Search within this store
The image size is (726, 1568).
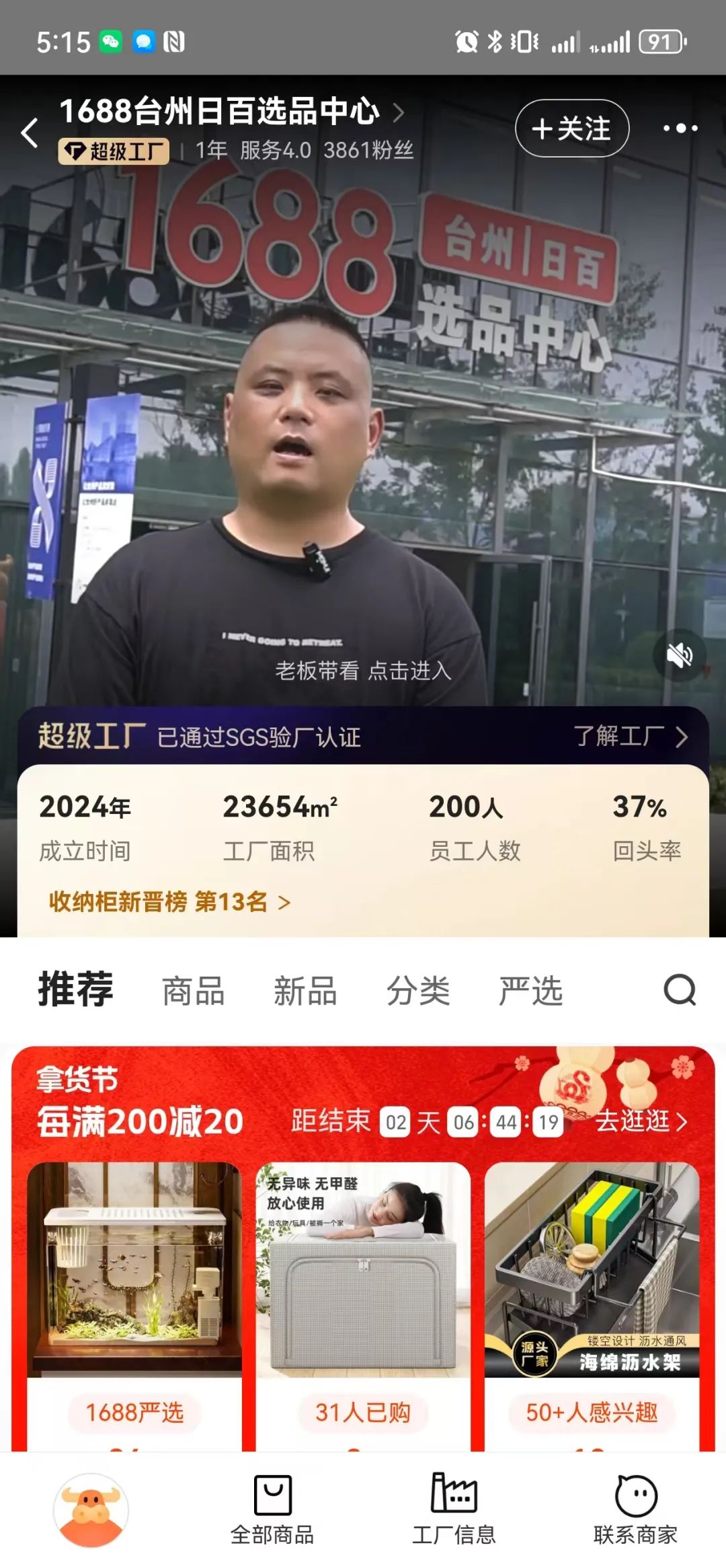coord(680,990)
